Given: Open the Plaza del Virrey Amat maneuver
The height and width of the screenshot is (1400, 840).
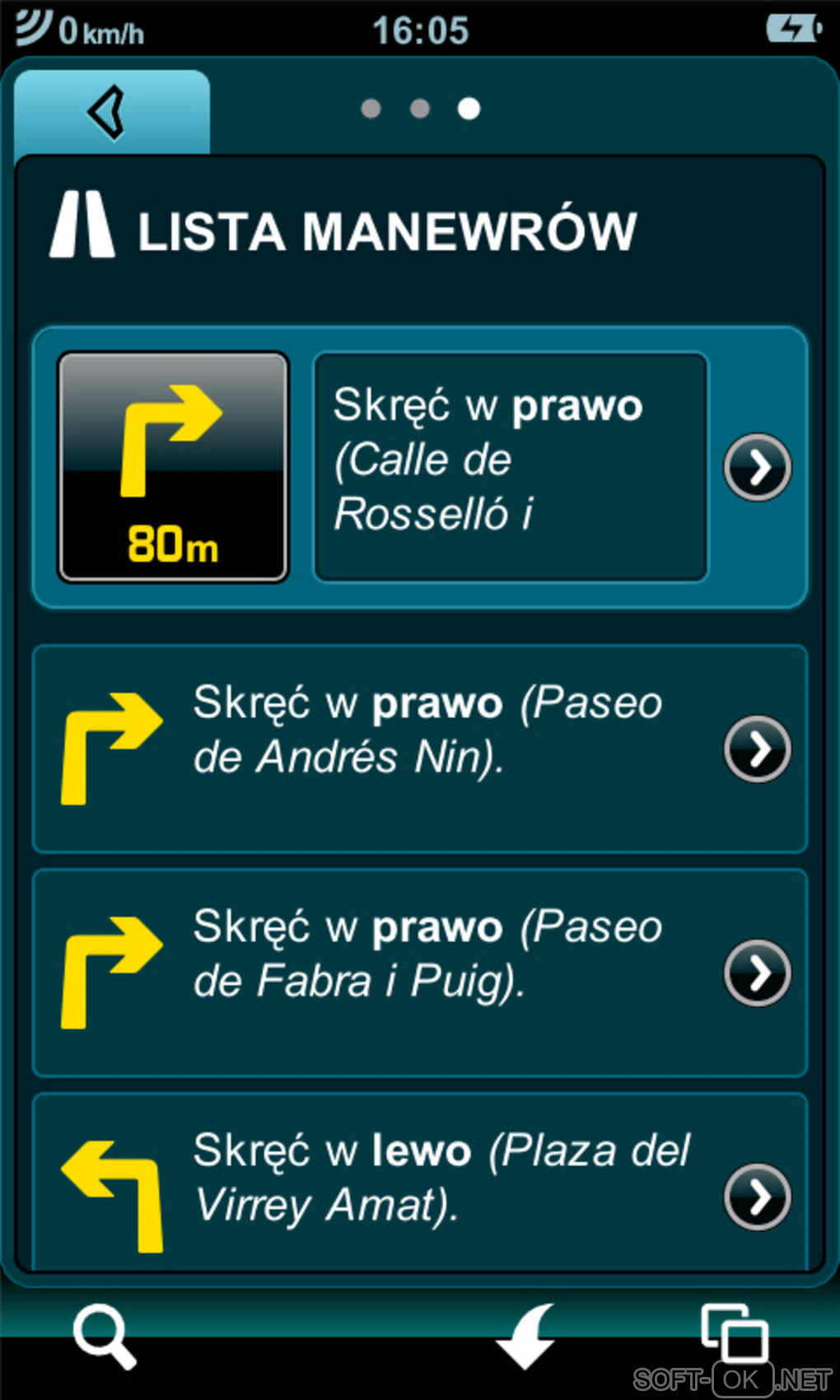Looking at the screenshot, I should point(757,1197).
